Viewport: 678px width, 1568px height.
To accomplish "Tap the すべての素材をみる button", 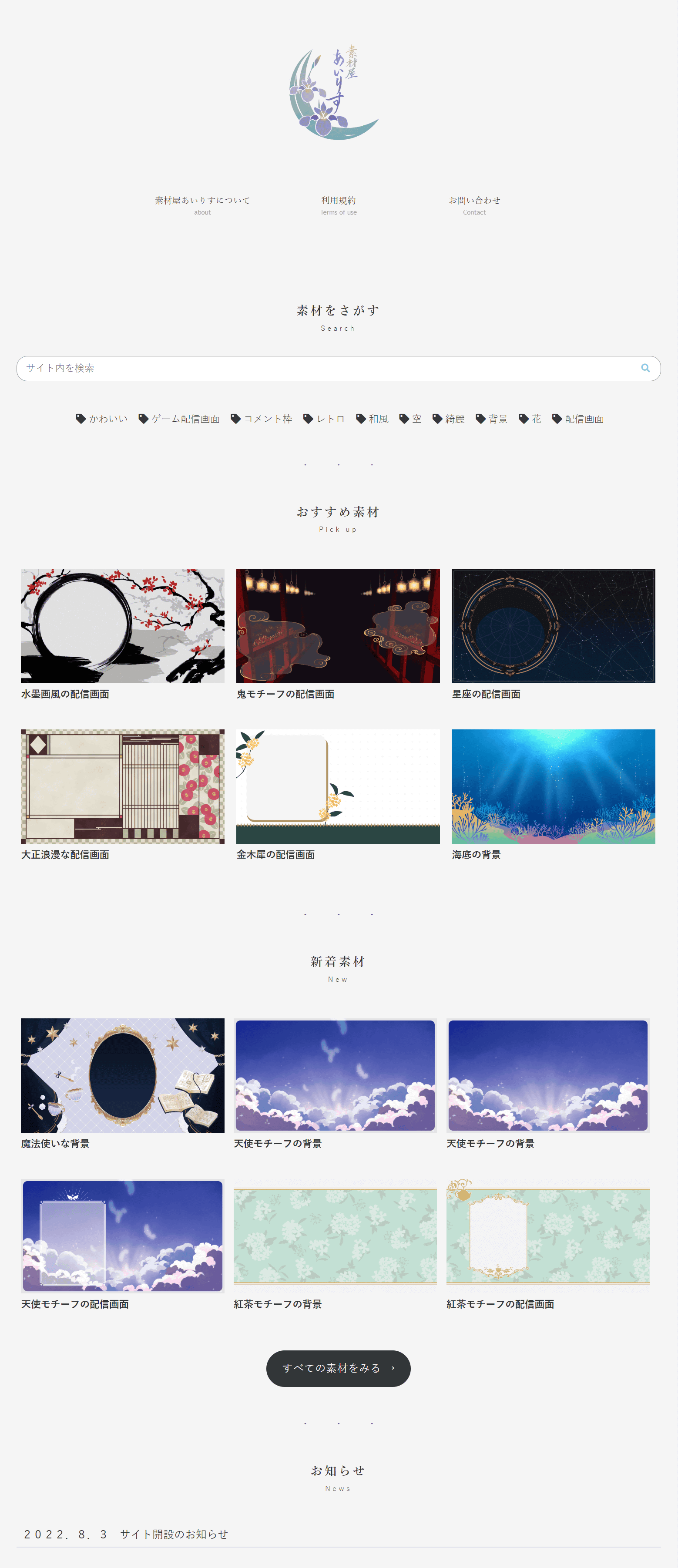I will pyautogui.click(x=339, y=1368).
